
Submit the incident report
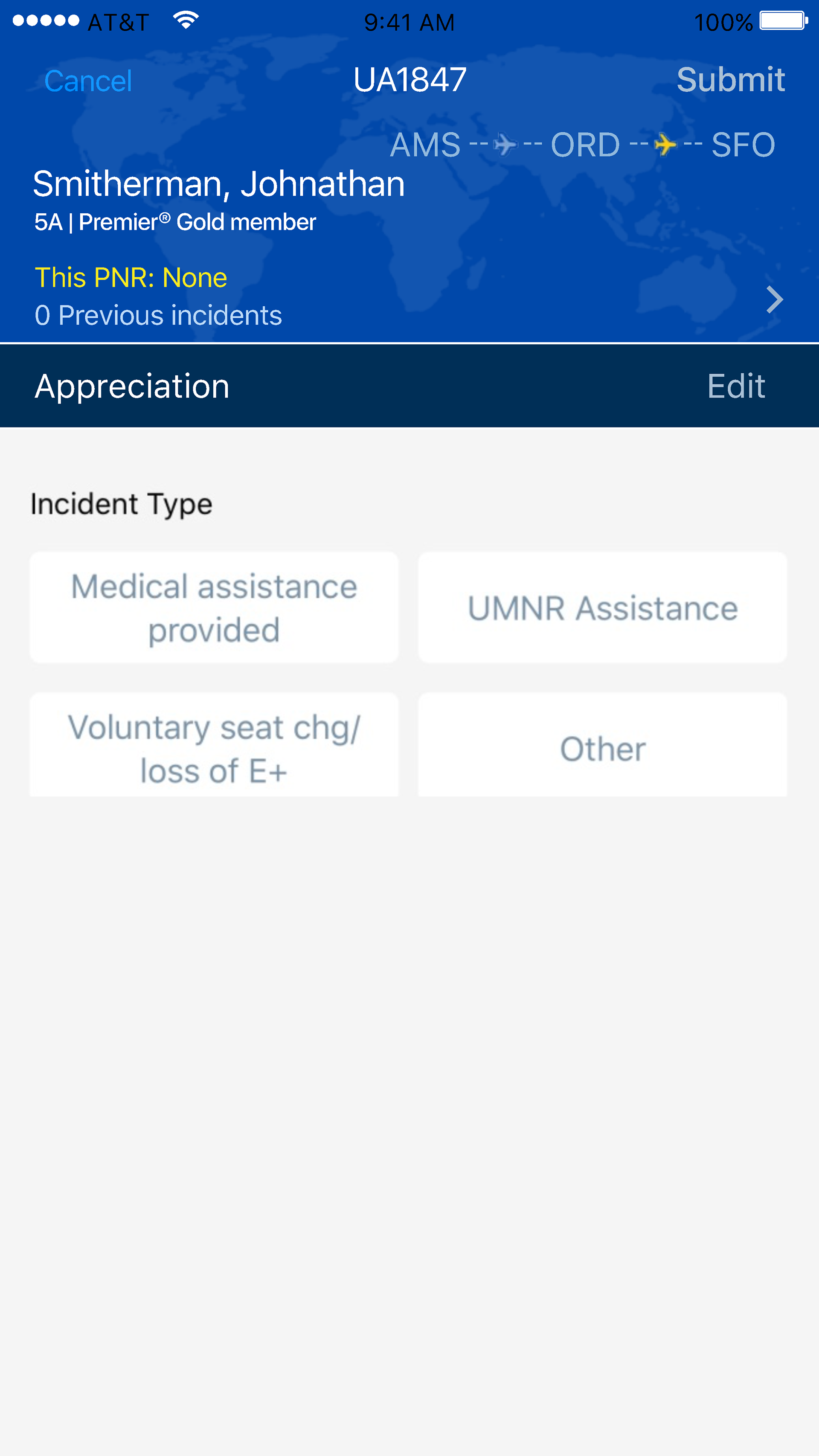tap(730, 80)
